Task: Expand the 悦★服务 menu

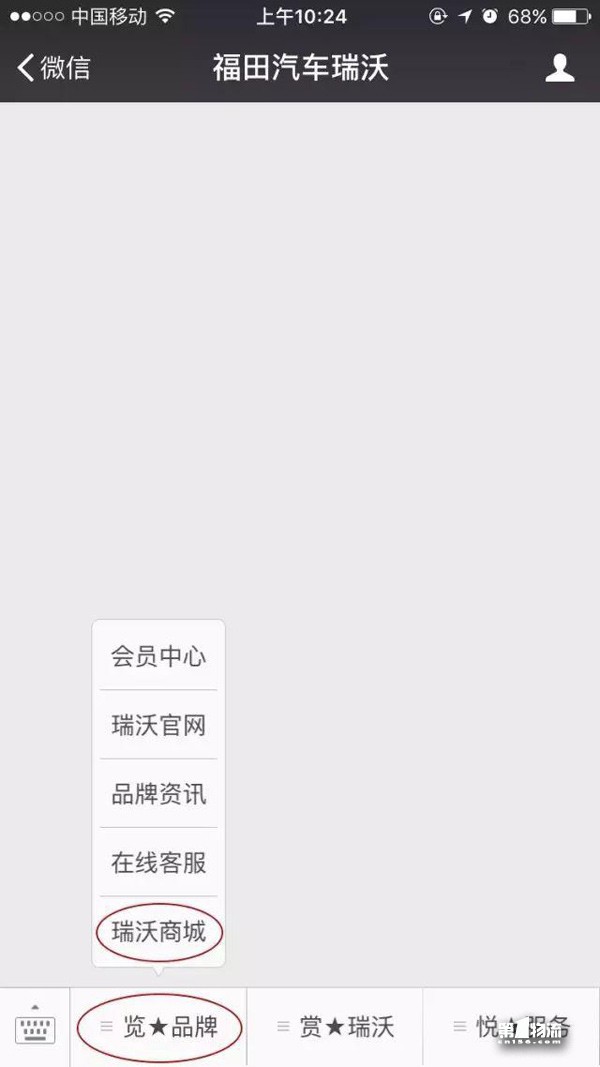Action: tap(512, 1027)
